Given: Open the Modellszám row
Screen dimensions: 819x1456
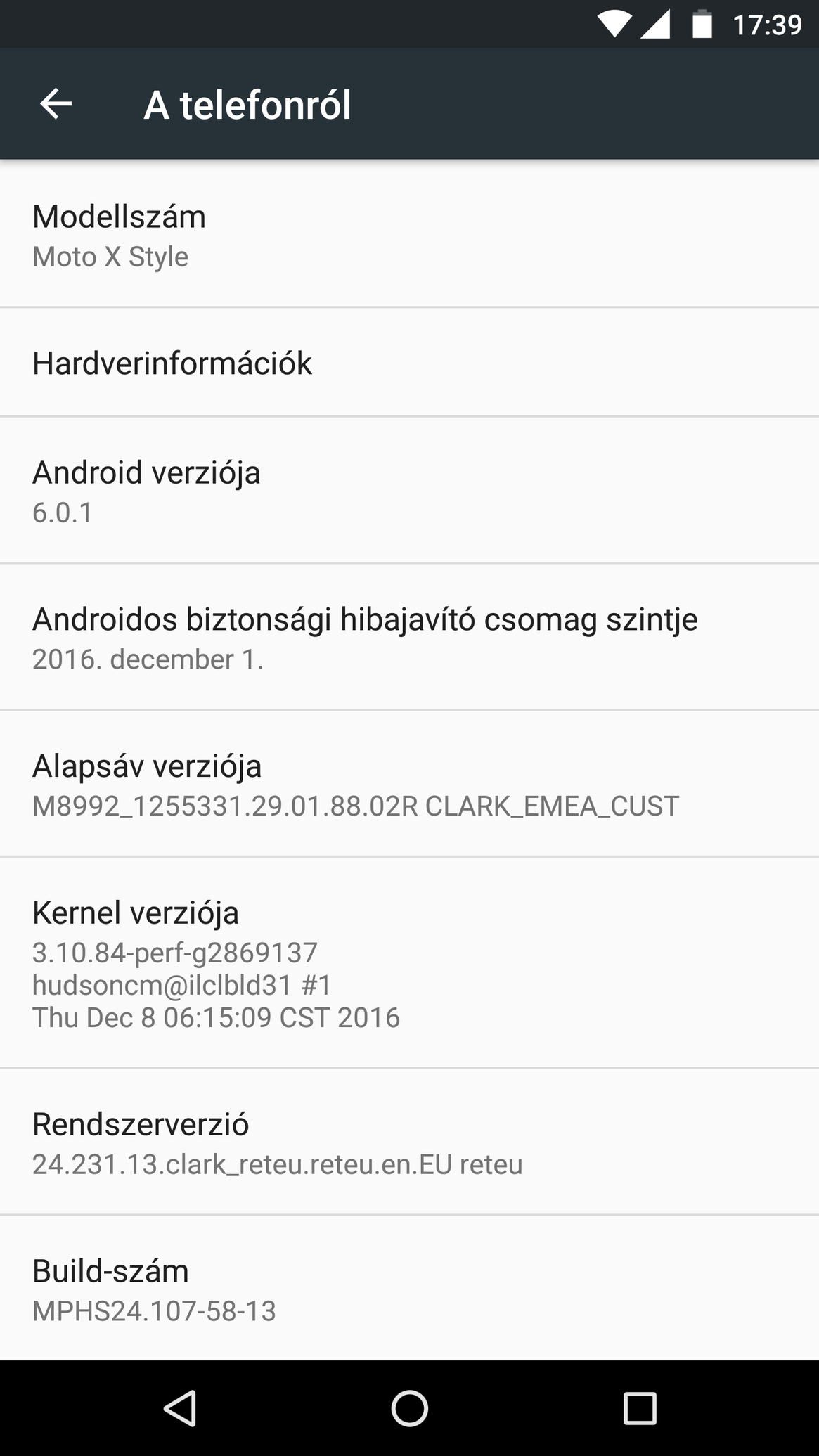Looking at the screenshot, I should pyautogui.click(x=409, y=234).
